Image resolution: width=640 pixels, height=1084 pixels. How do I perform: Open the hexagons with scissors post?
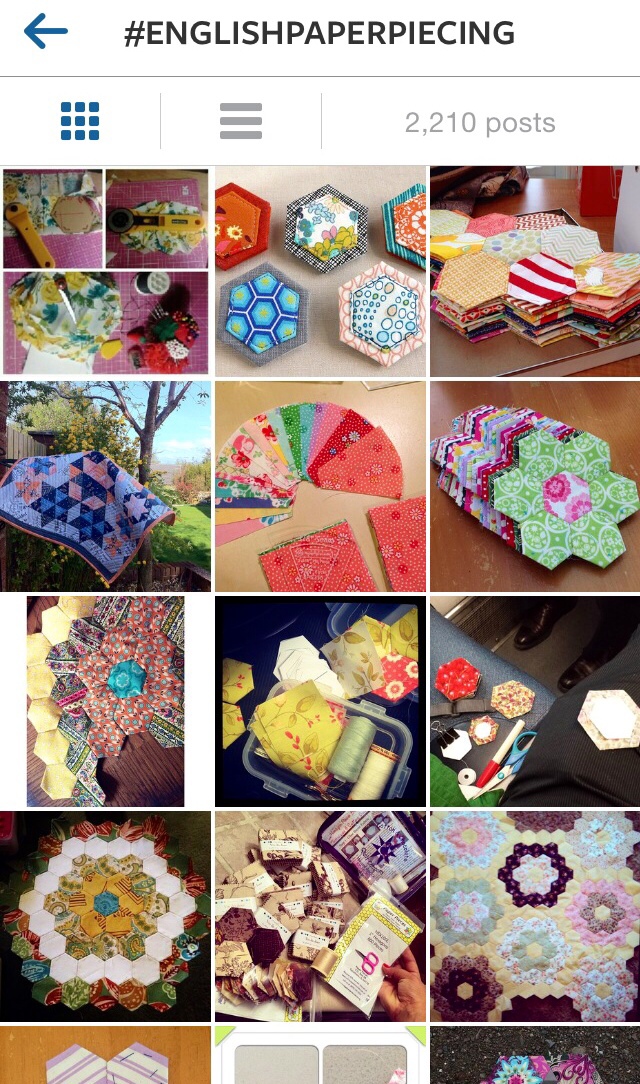click(x=535, y=701)
